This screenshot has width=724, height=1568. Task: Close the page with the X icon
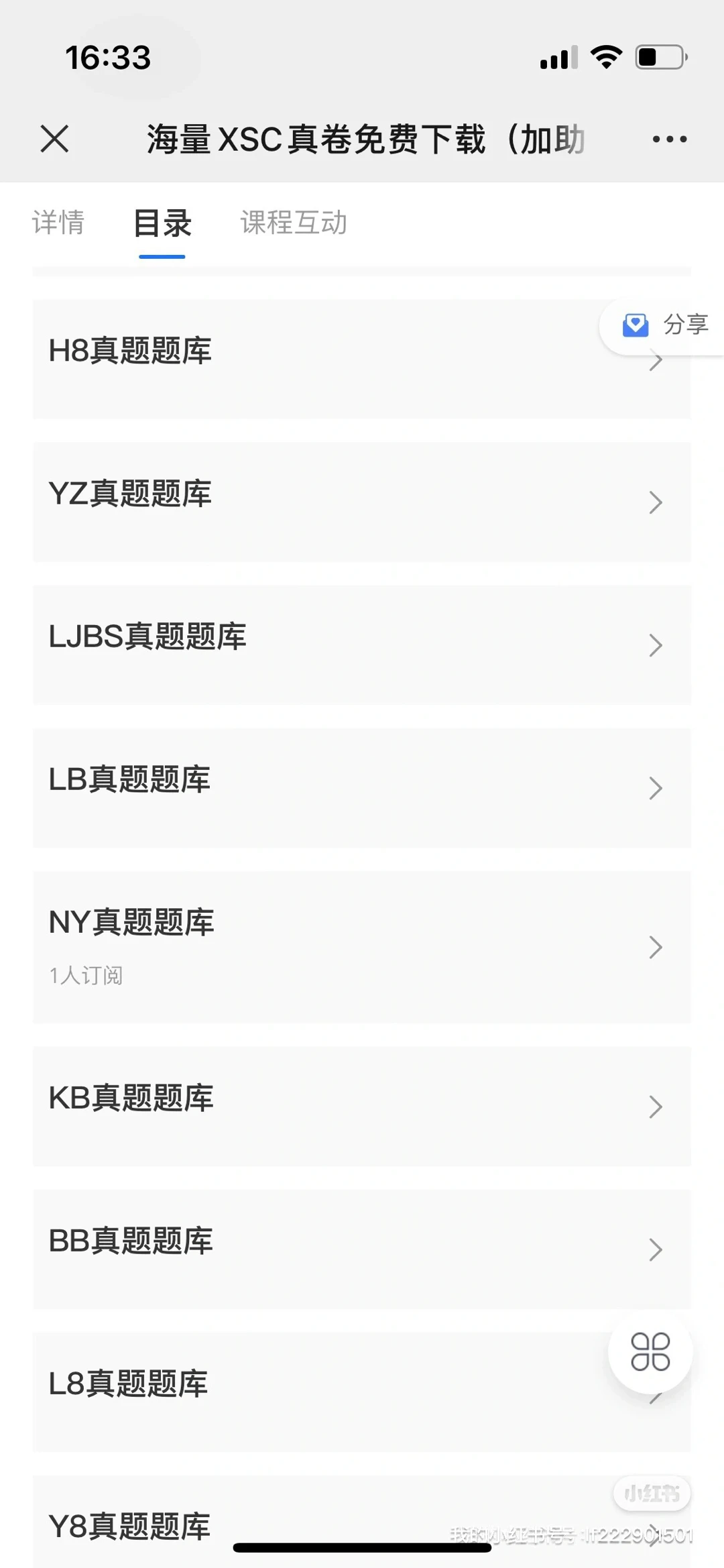coord(55,139)
